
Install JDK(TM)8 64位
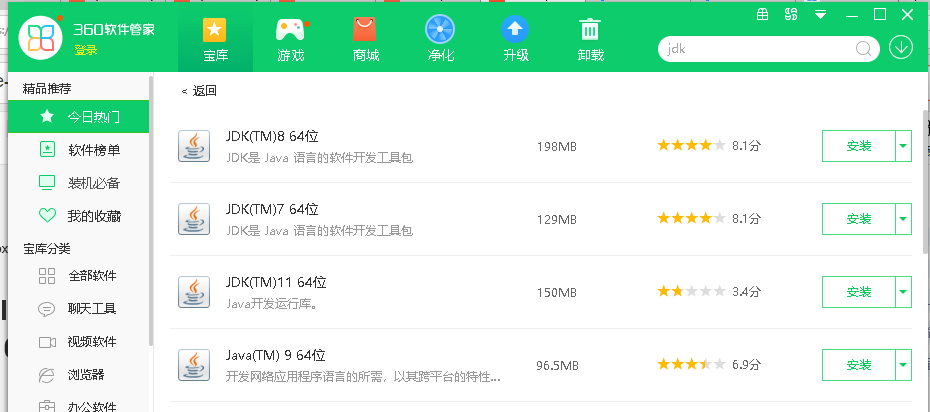[858, 146]
